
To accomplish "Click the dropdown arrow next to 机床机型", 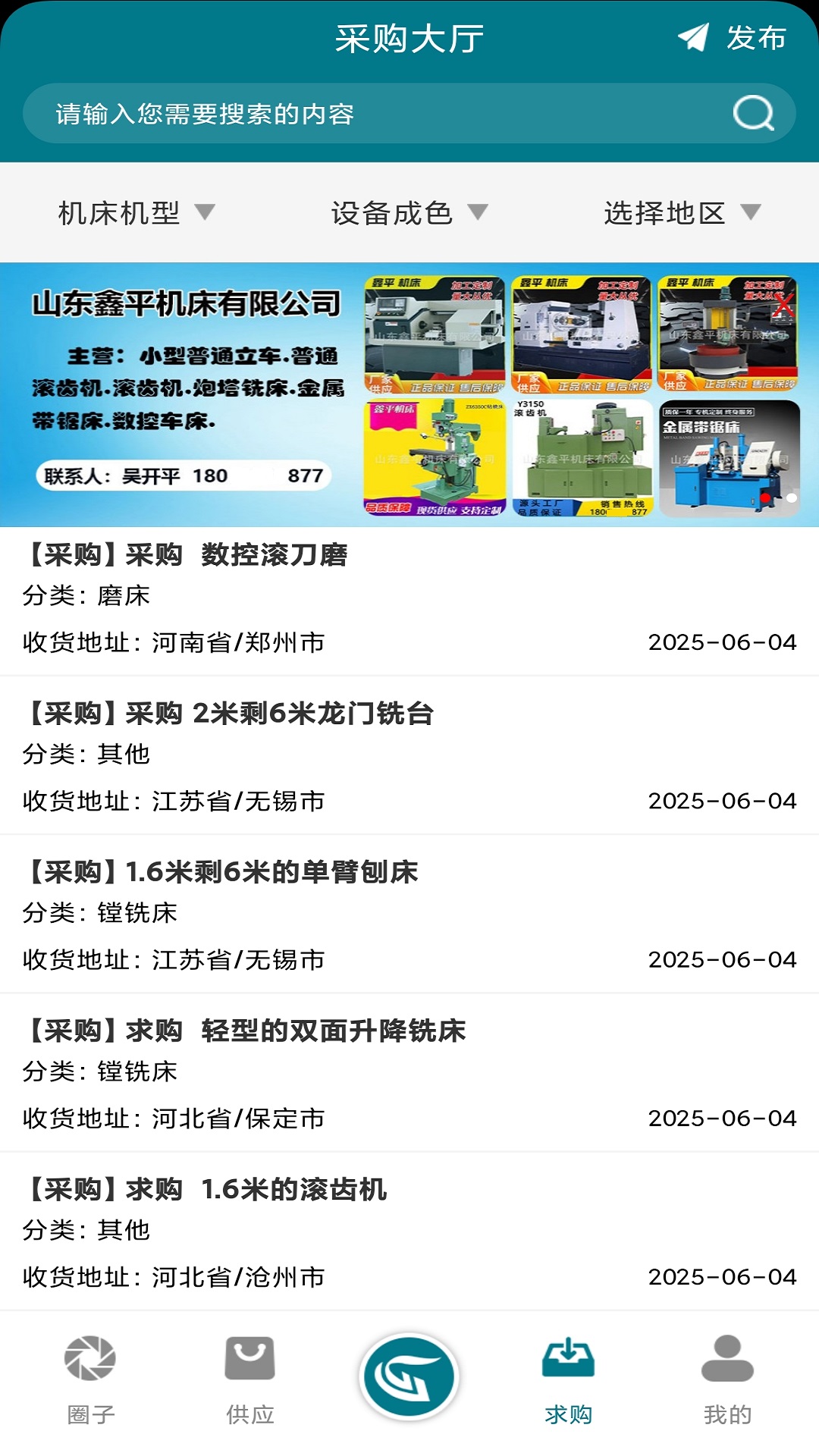I will pyautogui.click(x=205, y=213).
